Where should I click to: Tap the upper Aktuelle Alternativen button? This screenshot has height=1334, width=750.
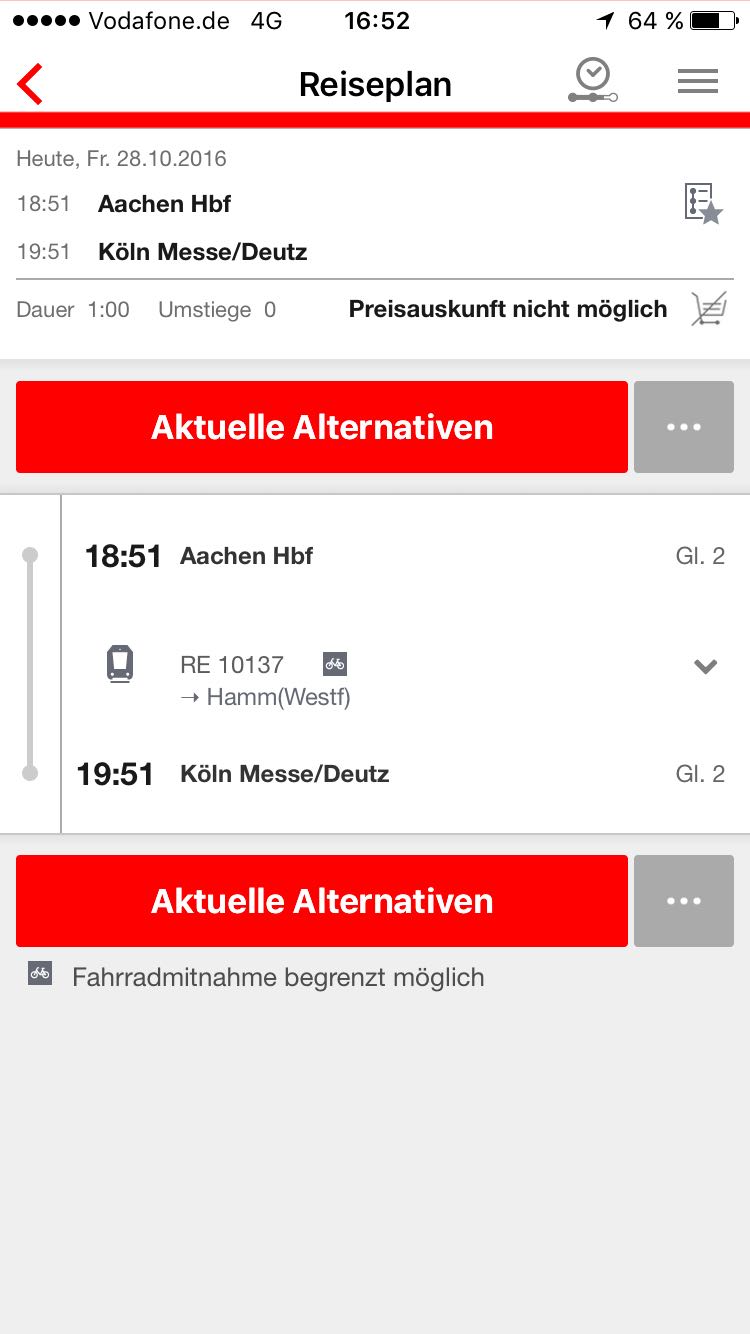(x=322, y=427)
